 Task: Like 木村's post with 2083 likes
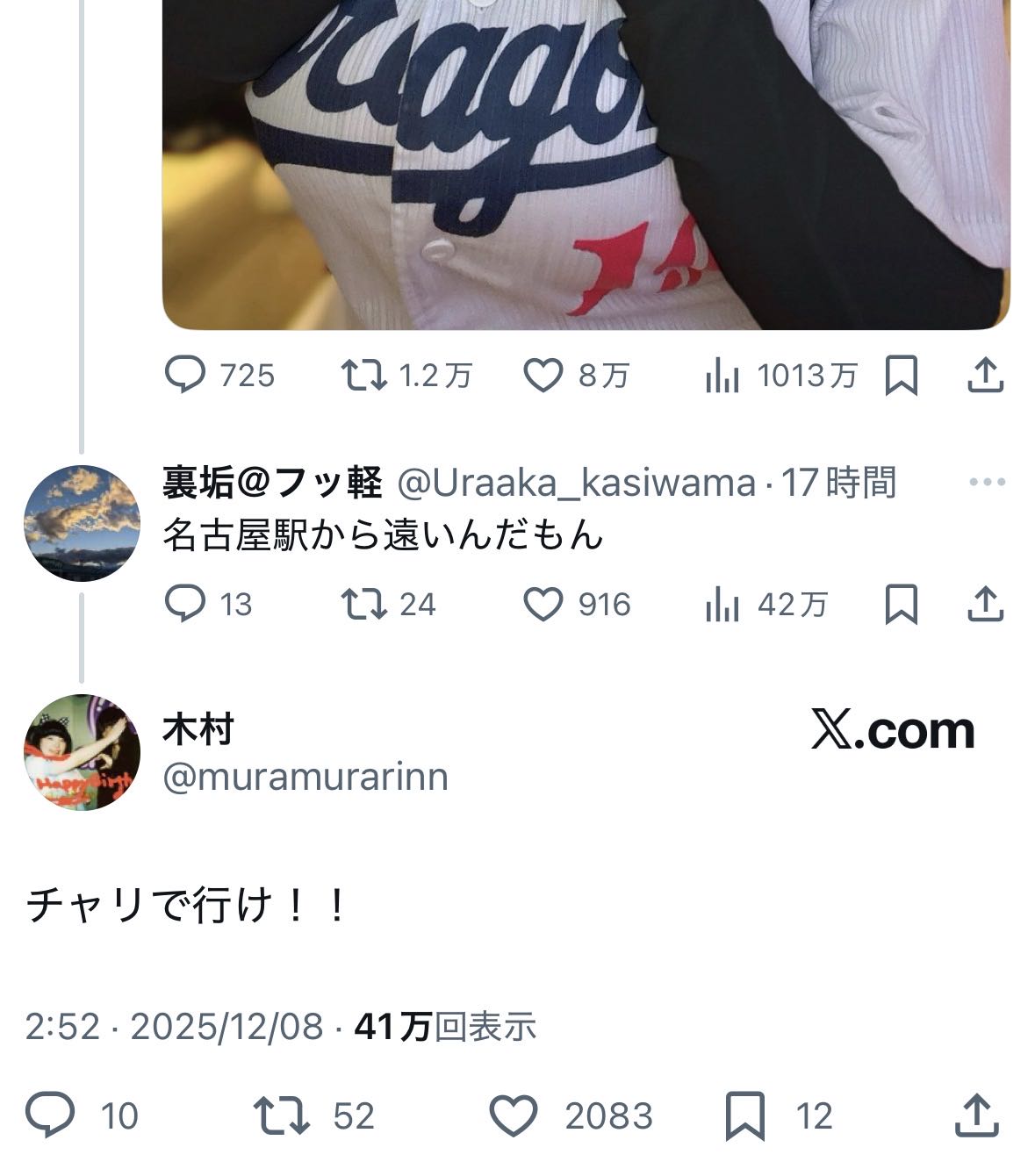513,1115
